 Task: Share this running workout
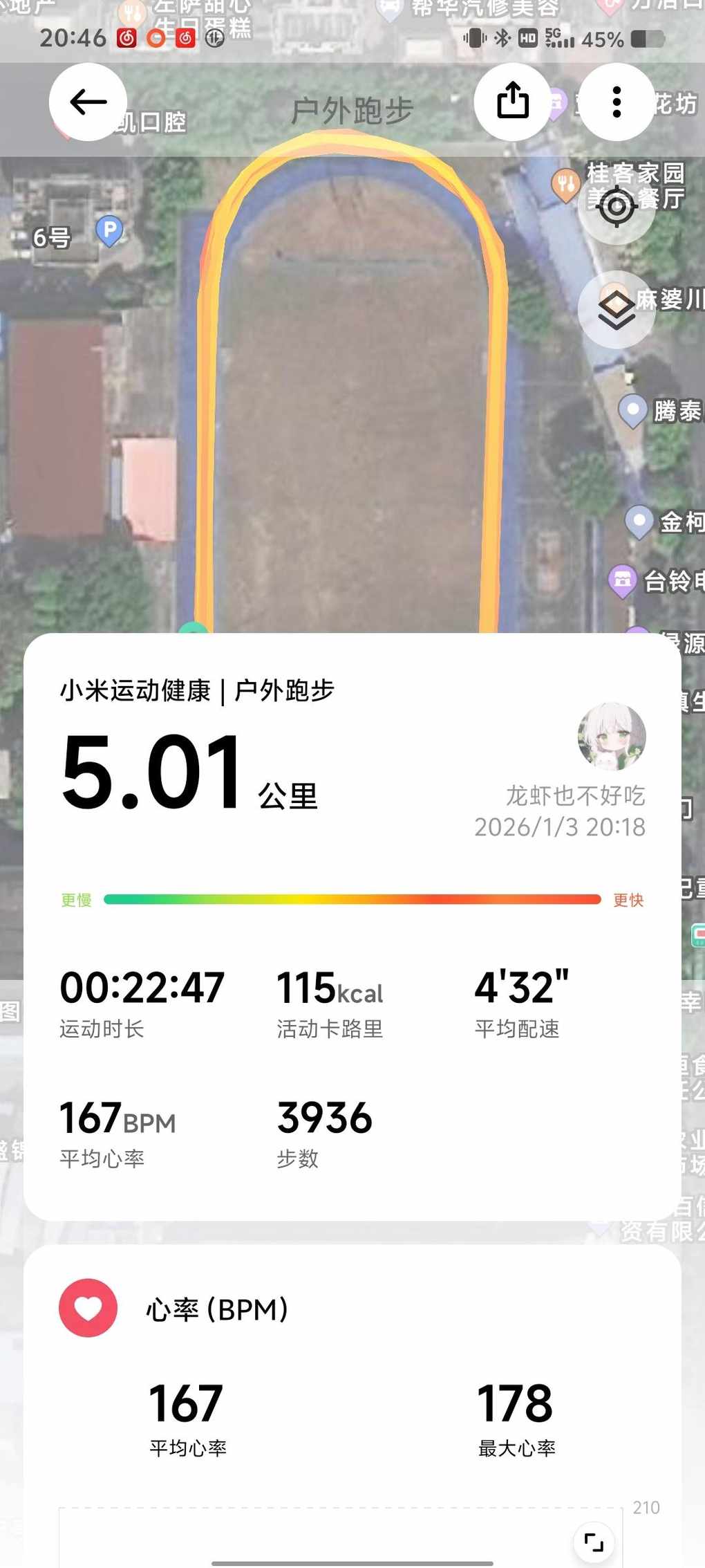click(x=512, y=102)
